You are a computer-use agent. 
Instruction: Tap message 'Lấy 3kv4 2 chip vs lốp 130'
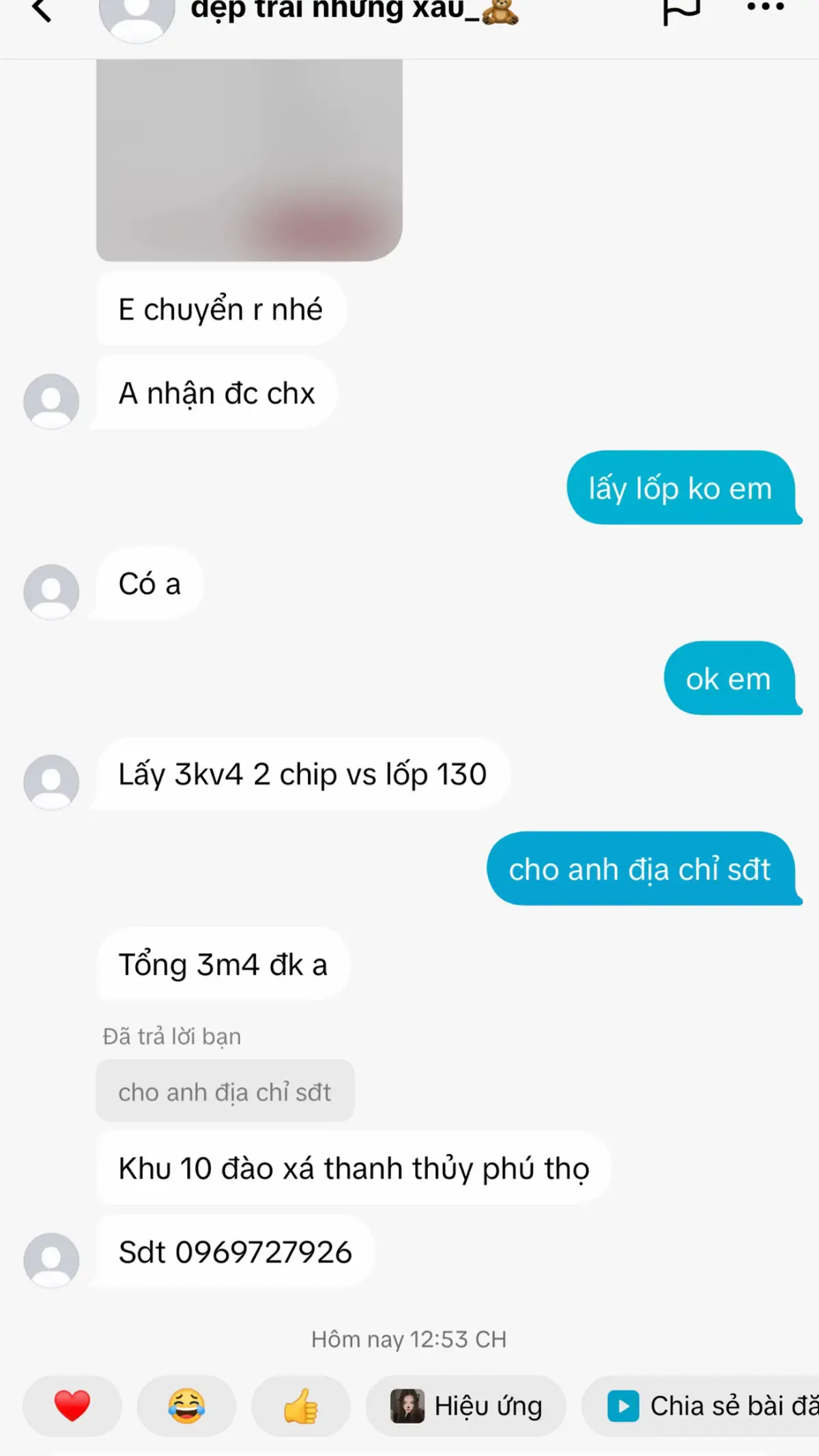[x=301, y=774]
